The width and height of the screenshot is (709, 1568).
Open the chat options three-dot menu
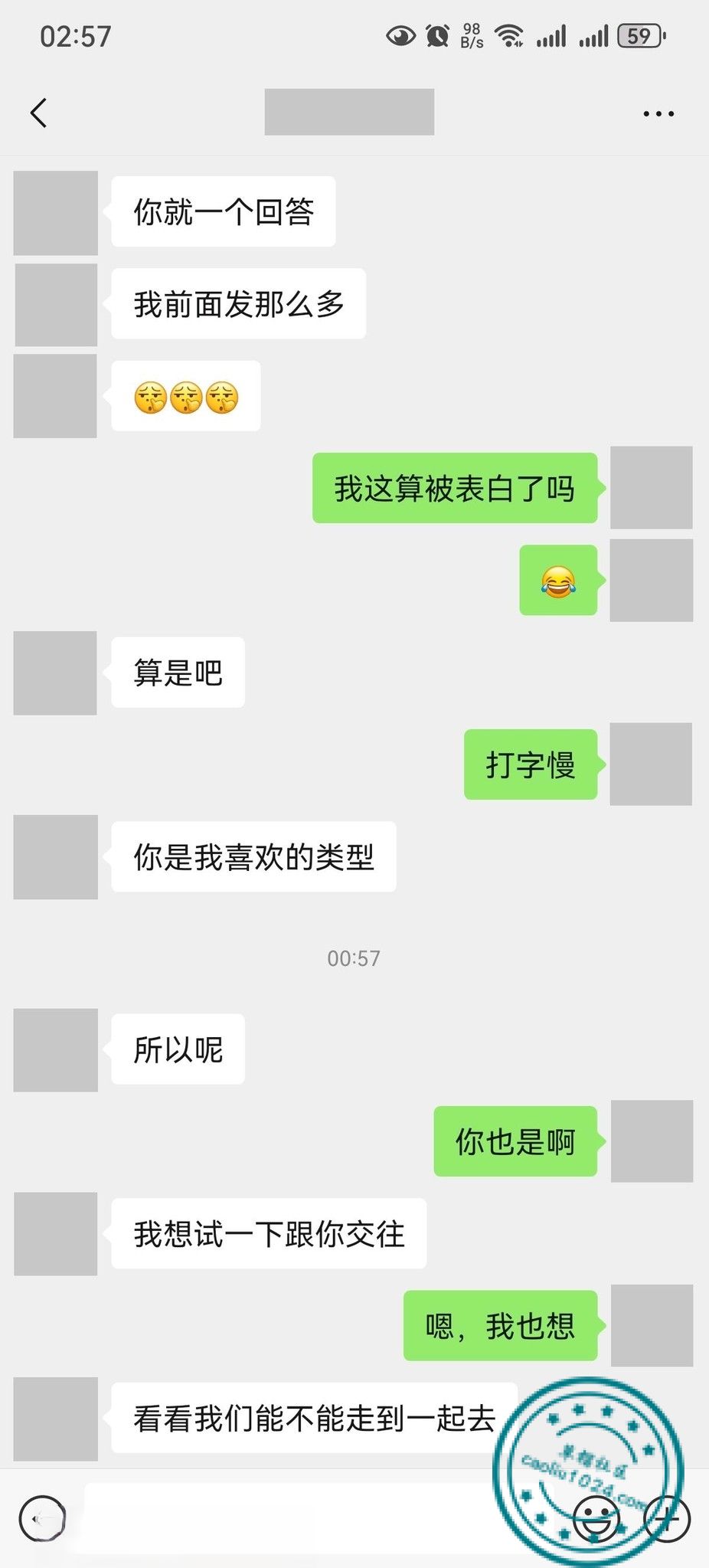pyautogui.click(x=658, y=113)
